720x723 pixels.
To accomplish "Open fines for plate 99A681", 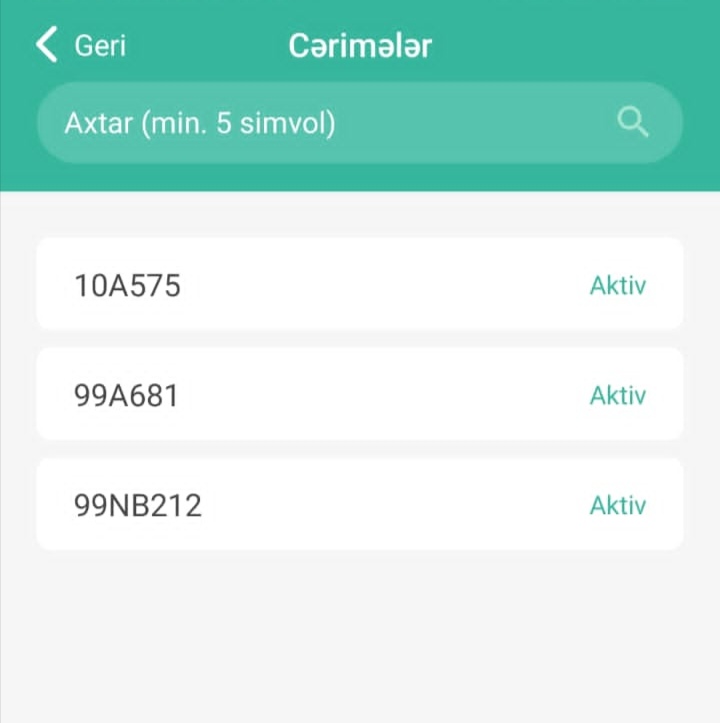I will [359, 395].
